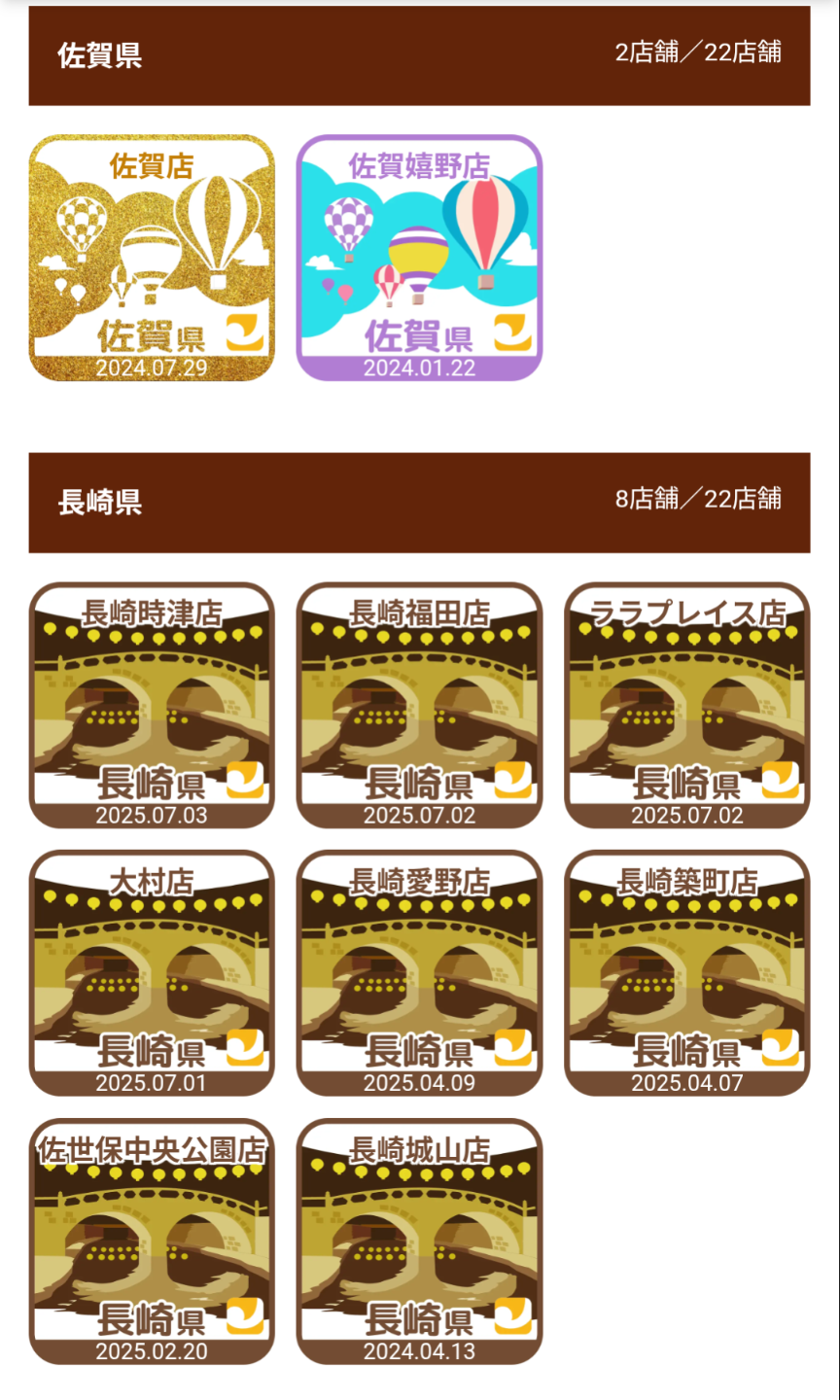
Task: View the 長崎福田店 stamp
Action: click(x=419, y=705)
